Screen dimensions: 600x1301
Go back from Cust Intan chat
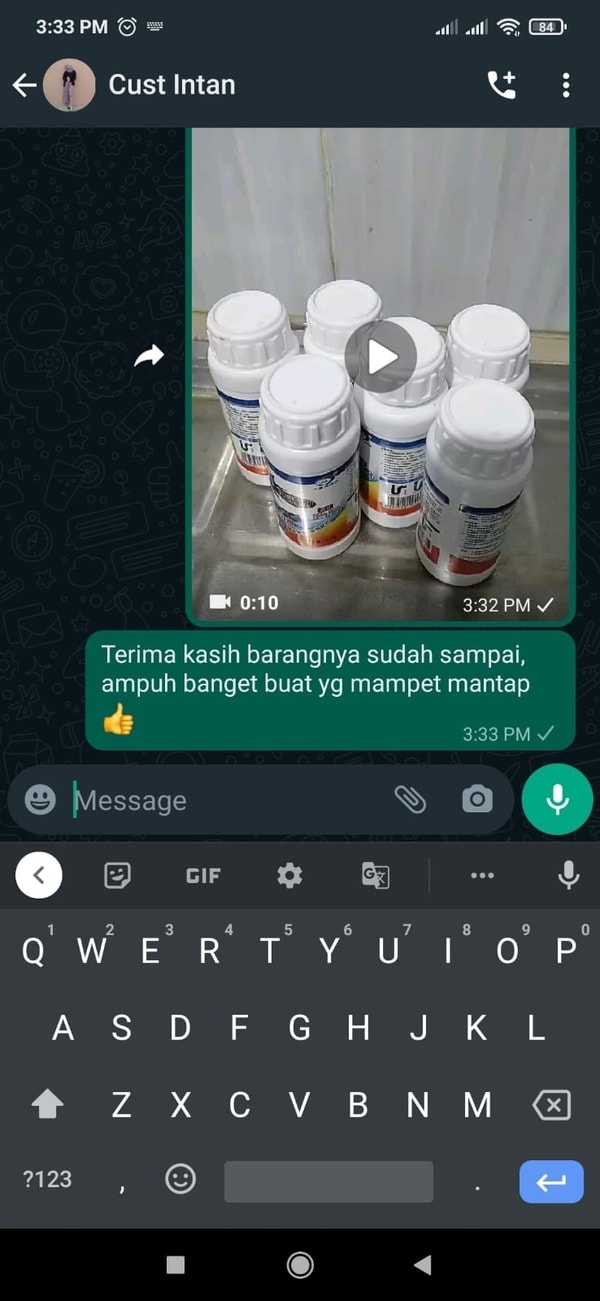click(24, 85)
